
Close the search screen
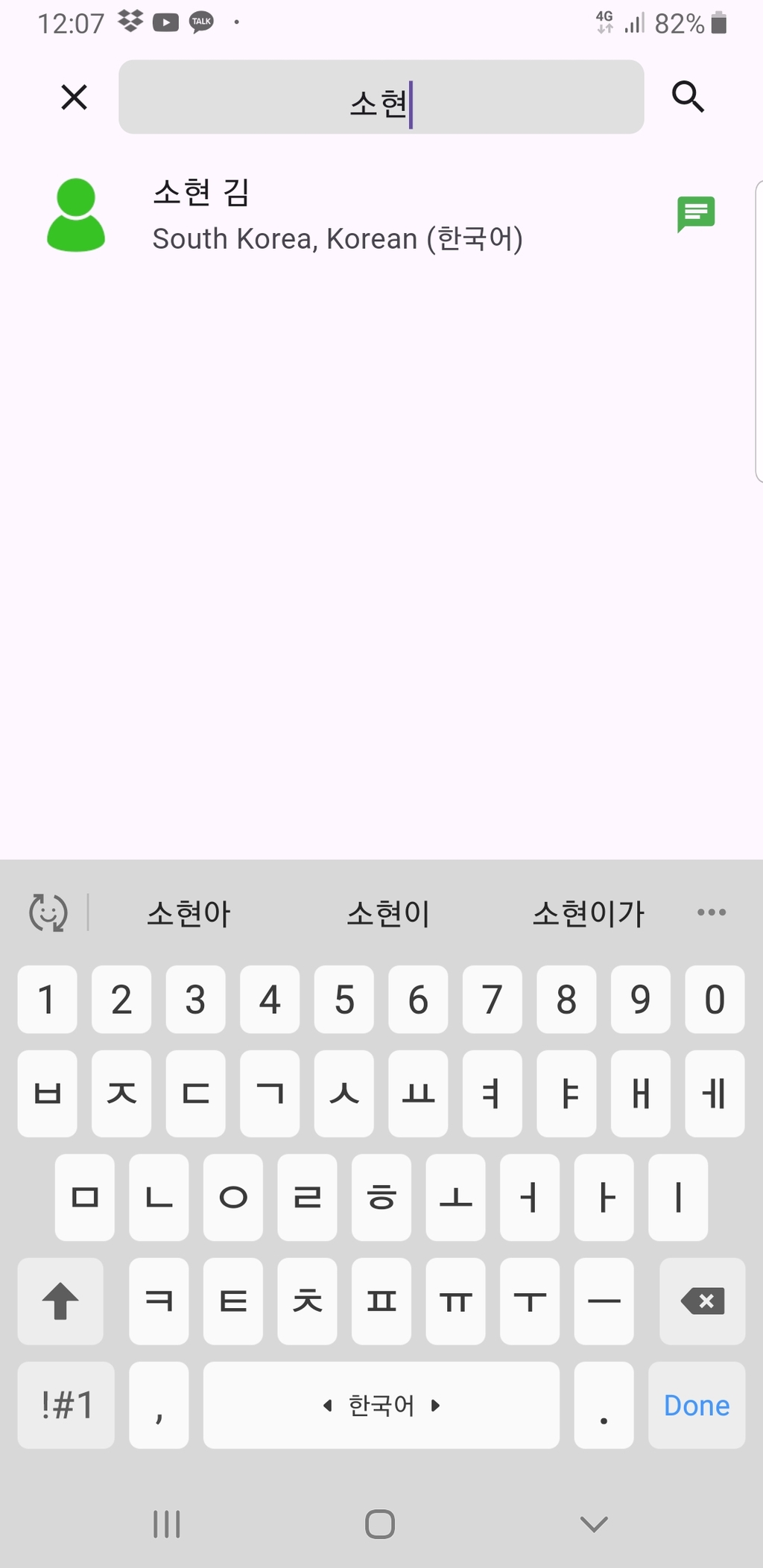74,97
